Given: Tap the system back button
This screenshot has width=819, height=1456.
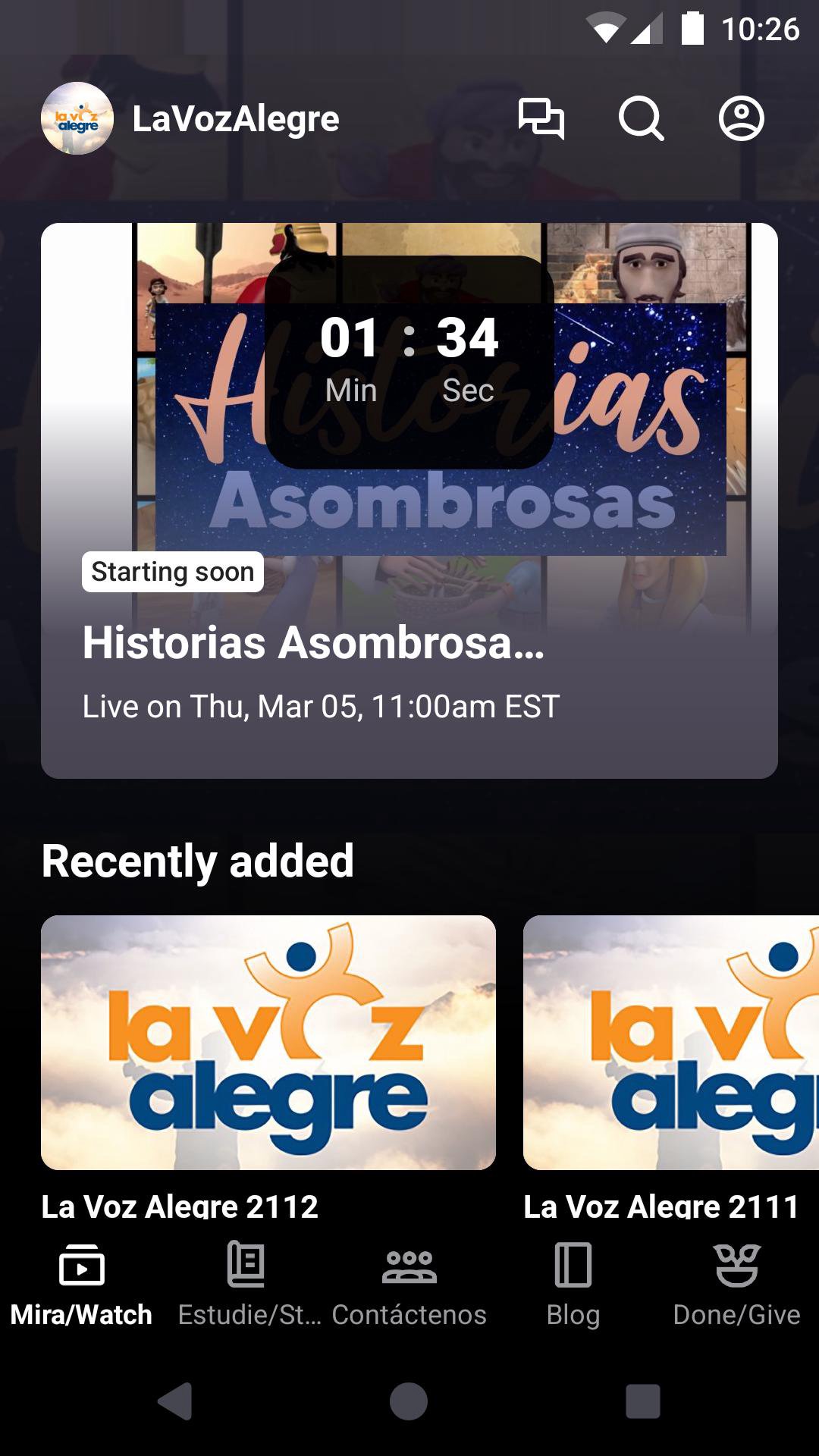Looking at the screenshot, I should (x=175, y=1401).
